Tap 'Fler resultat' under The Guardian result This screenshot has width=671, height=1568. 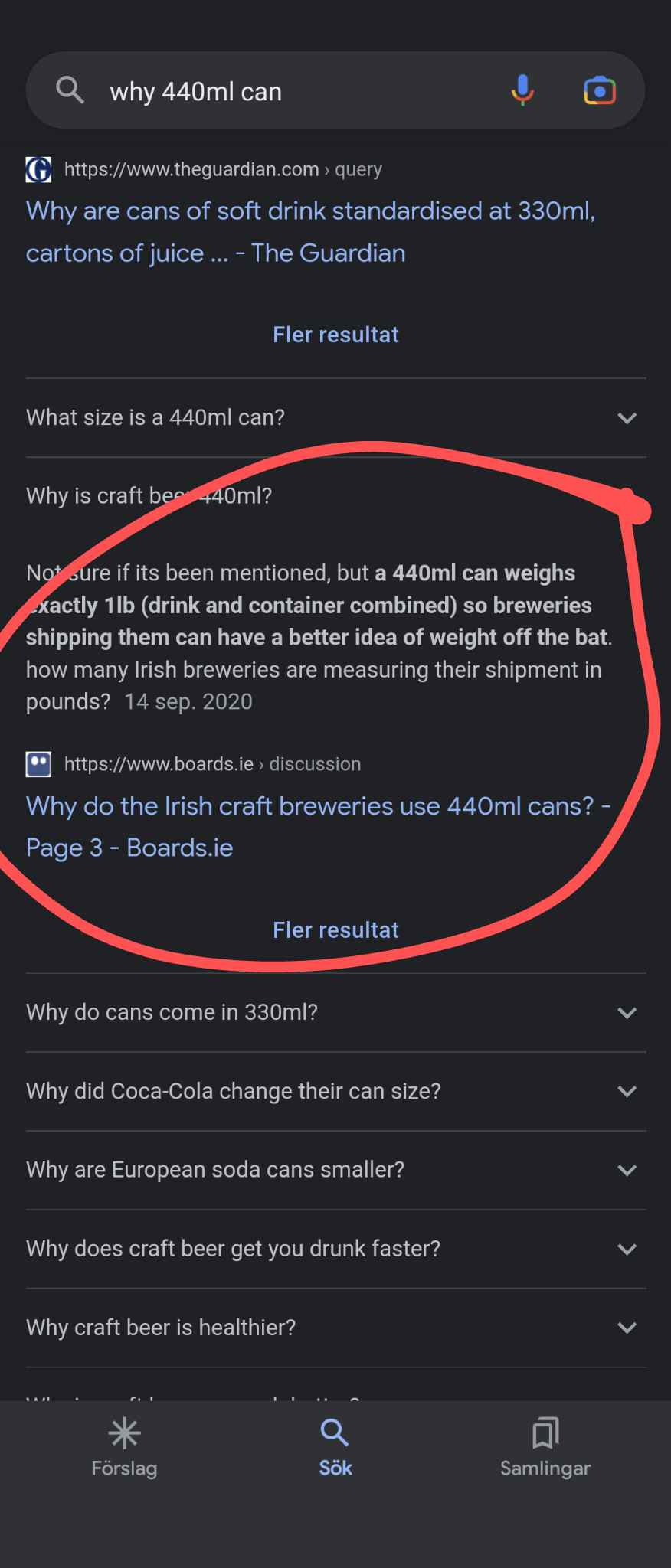335,335
